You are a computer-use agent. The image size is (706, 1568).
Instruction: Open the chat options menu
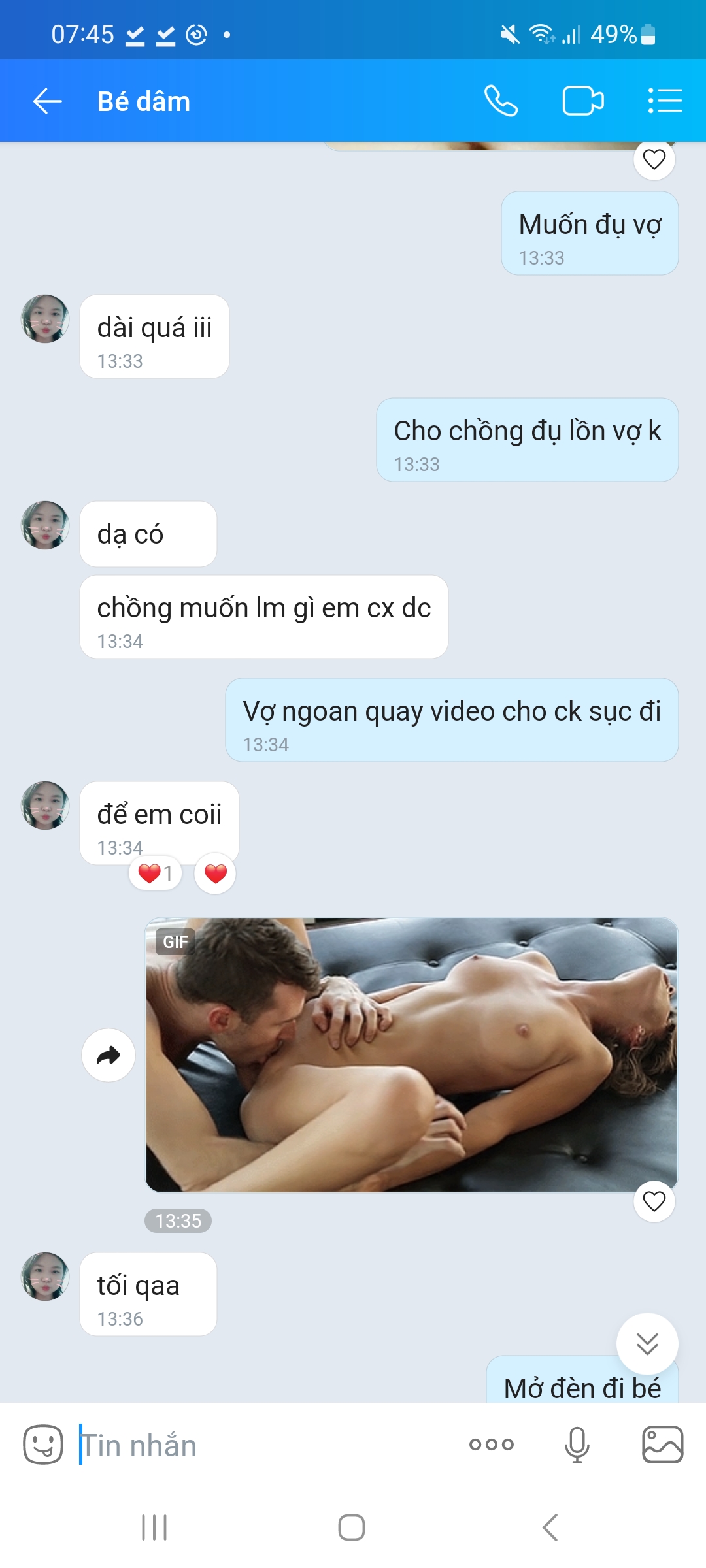coord(665,101)
